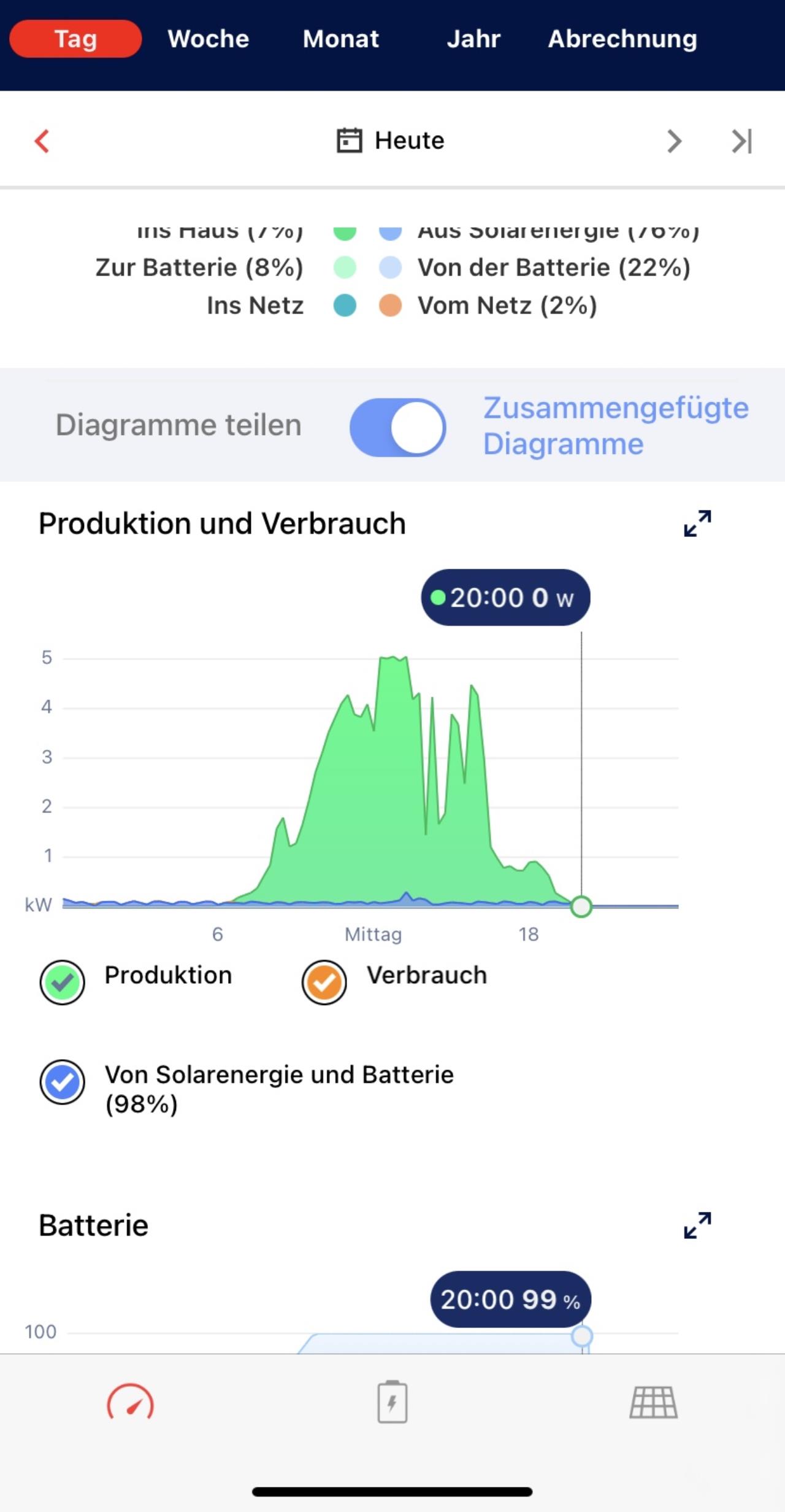
Task: Toggle the Diagramme teilen switch
Action: pos(397,427)
